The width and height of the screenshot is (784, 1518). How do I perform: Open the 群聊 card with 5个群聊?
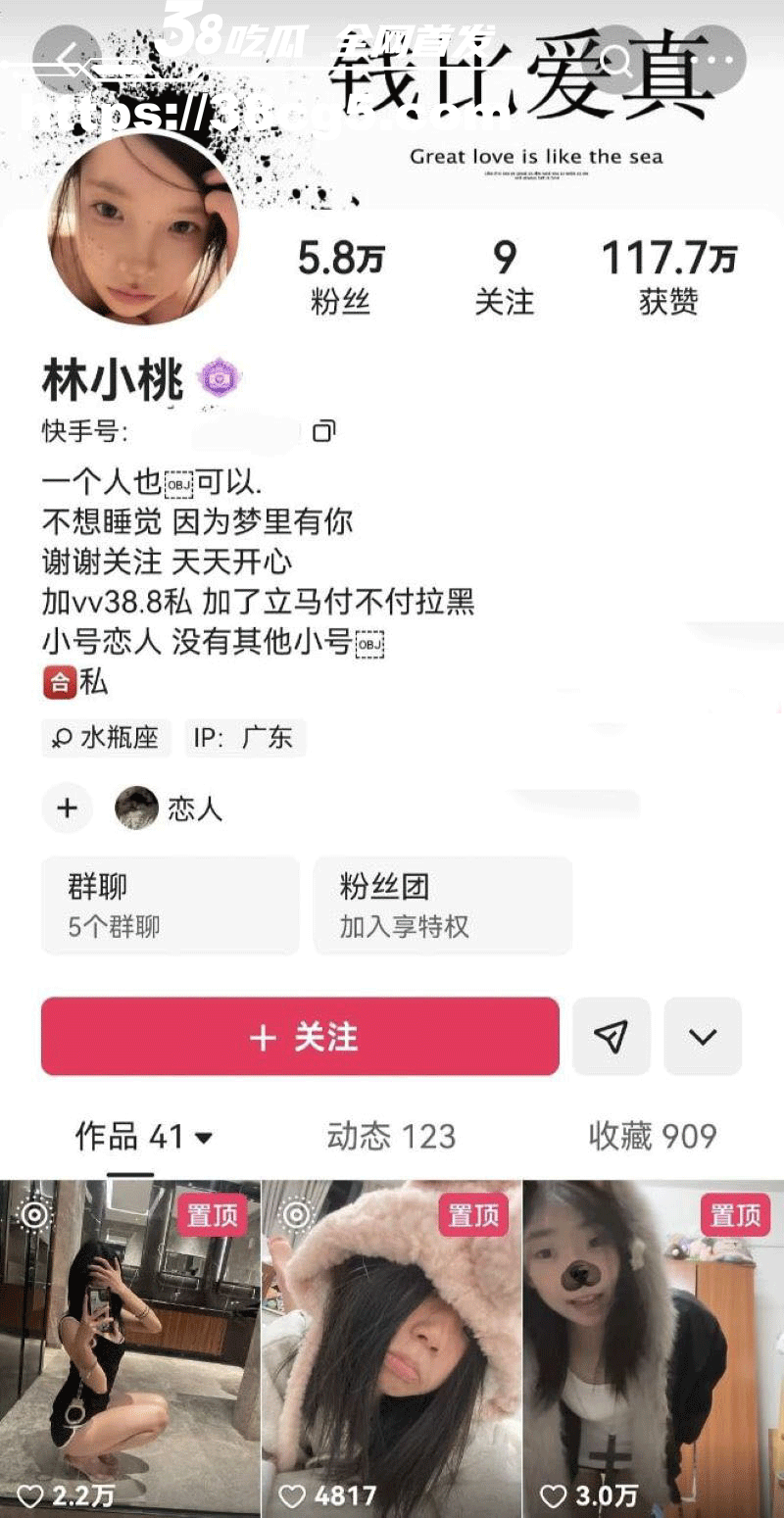click(170, 905)
